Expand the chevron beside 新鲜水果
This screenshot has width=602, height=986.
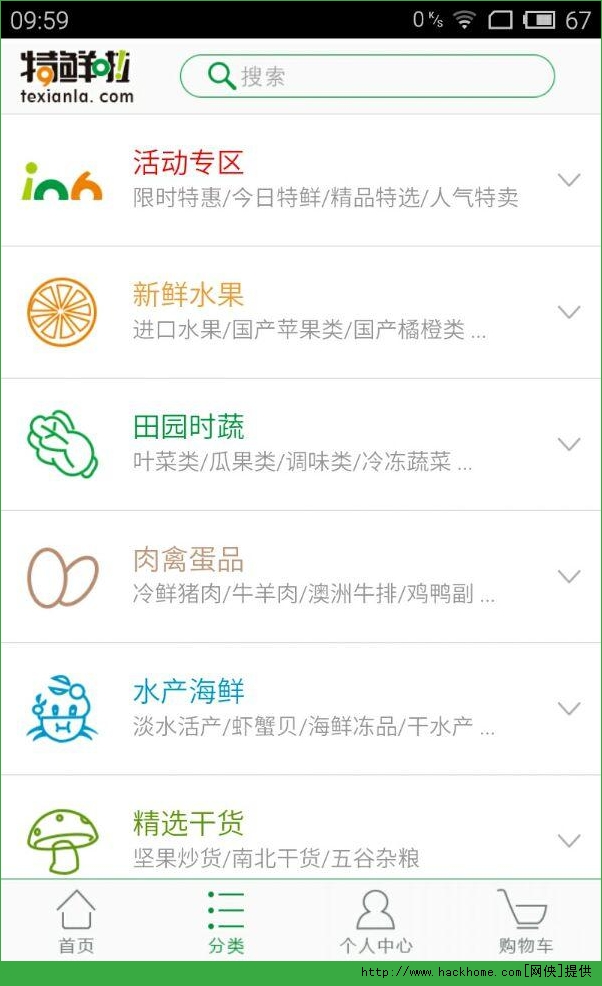(x=569, y=312)
